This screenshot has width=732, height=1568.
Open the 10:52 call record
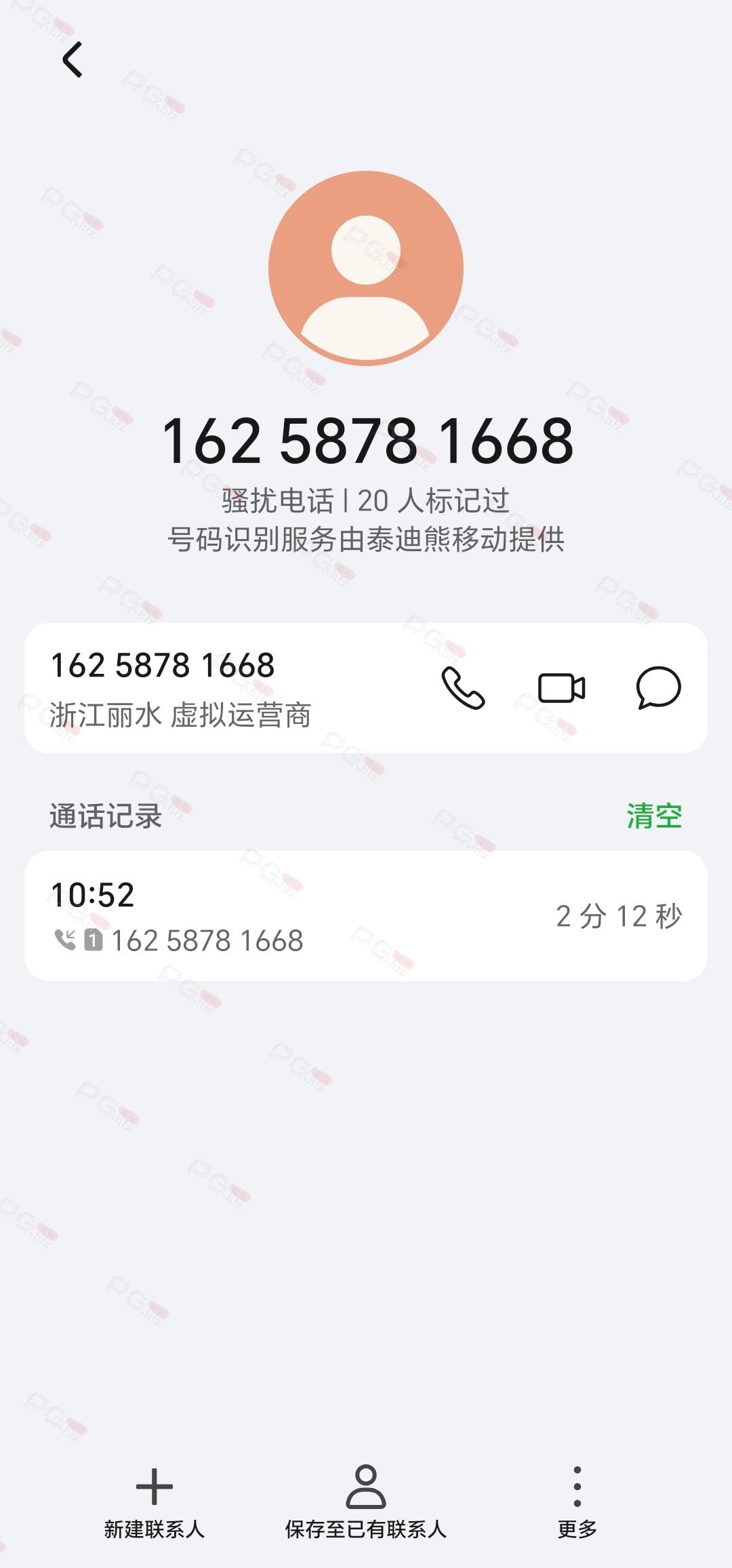[x=366, y=915]
